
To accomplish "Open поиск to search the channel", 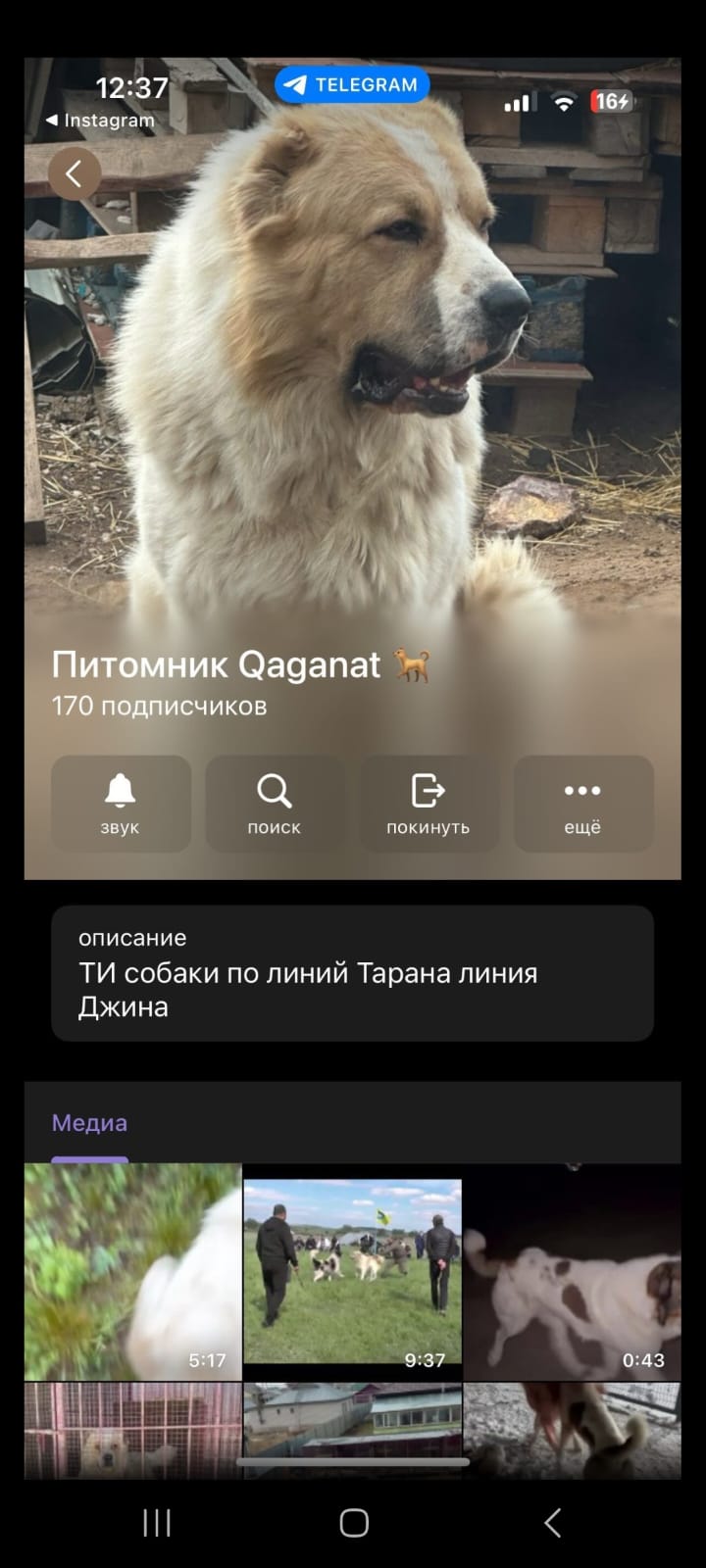I will 275,804.
